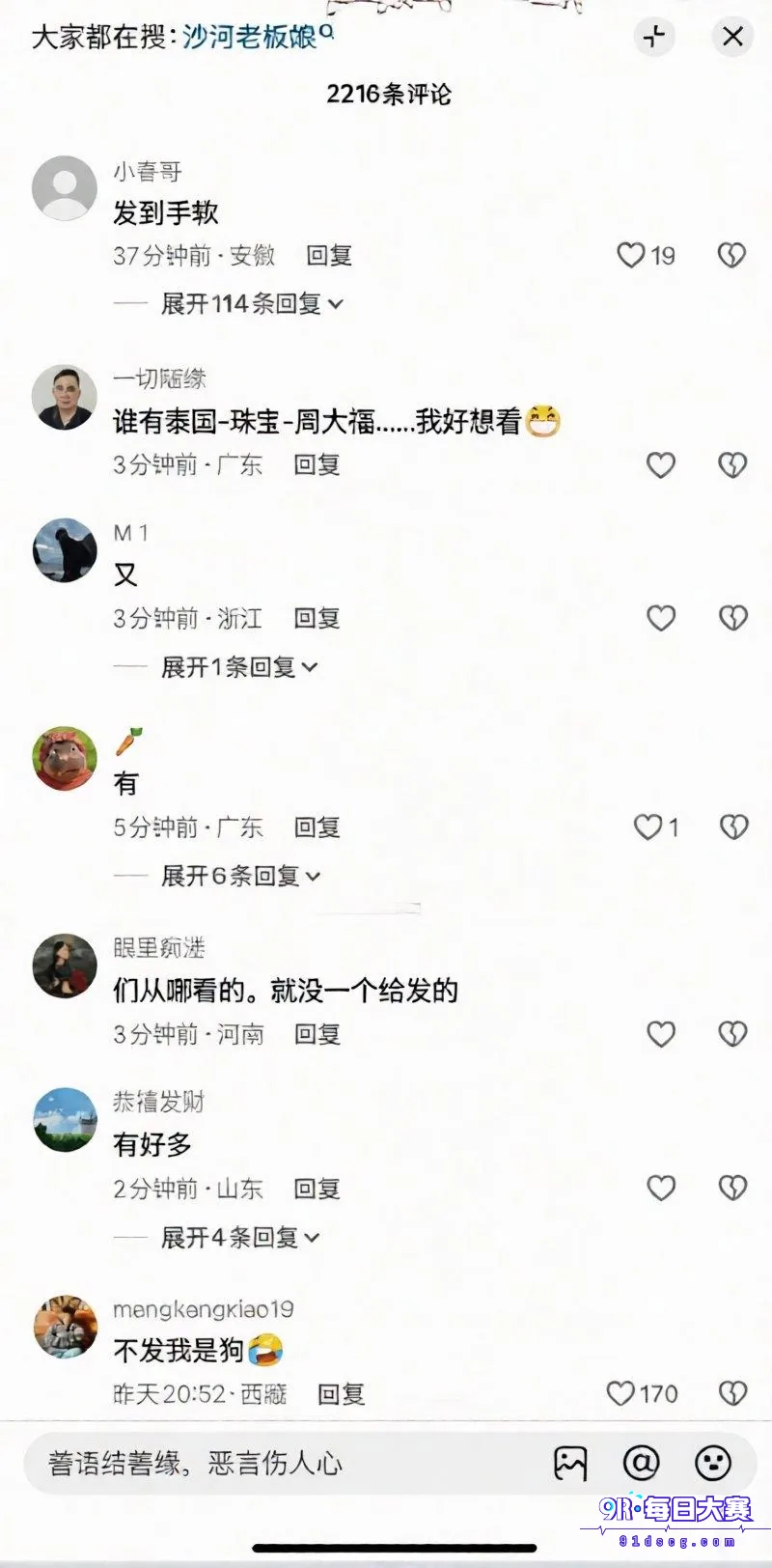Expand 4 replies under 有好多
The image size is (772, 1568).
(x=240, y=1237)
